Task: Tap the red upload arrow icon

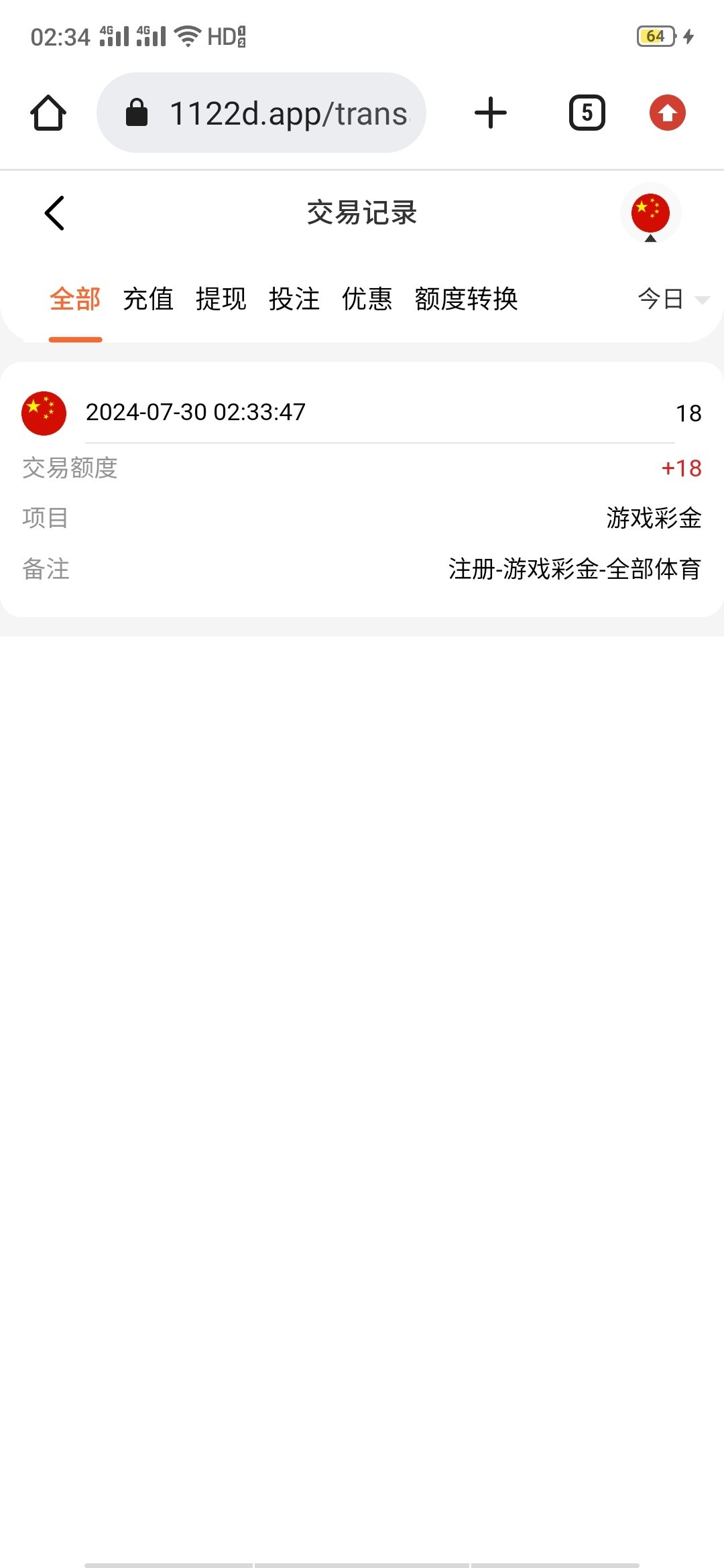Action: (667, 113)
